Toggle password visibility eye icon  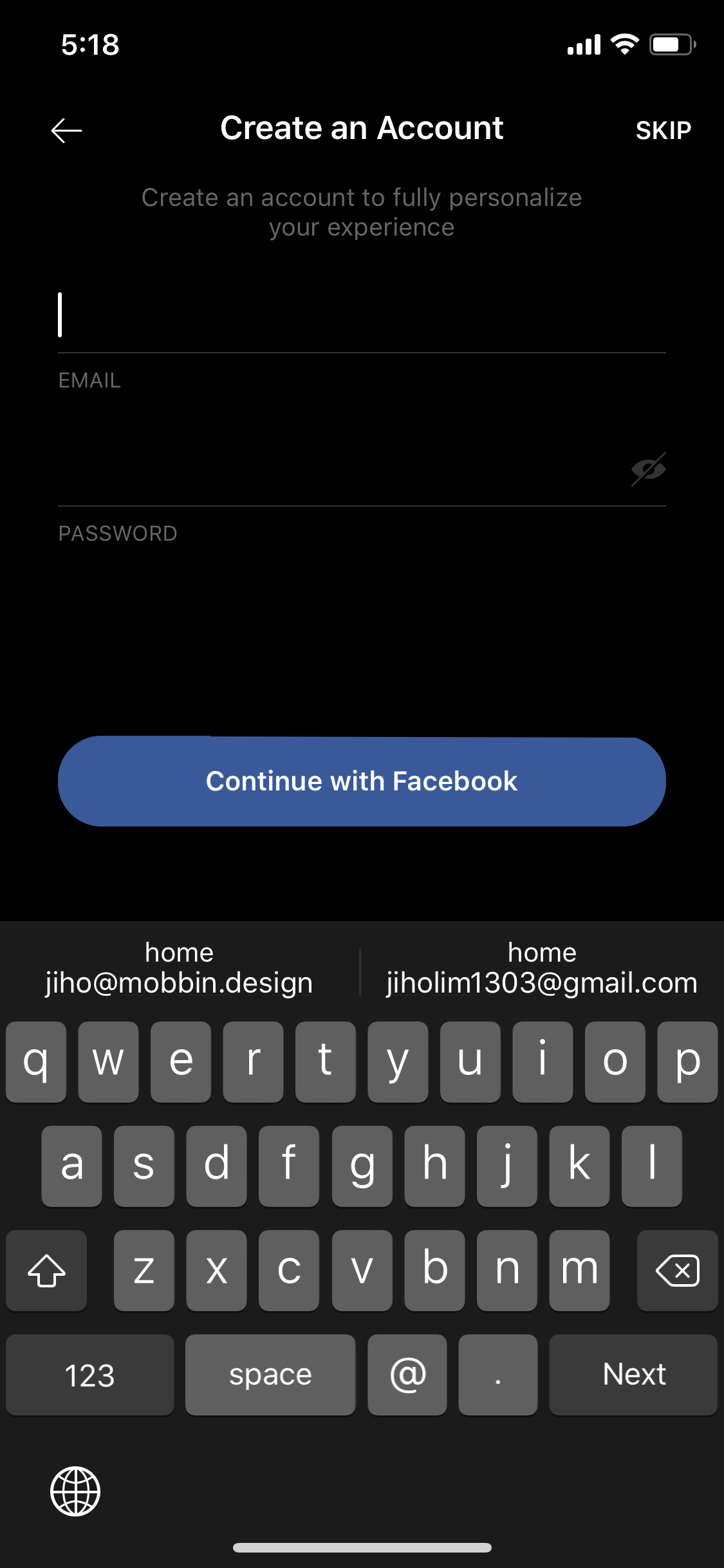coord(648,469)
